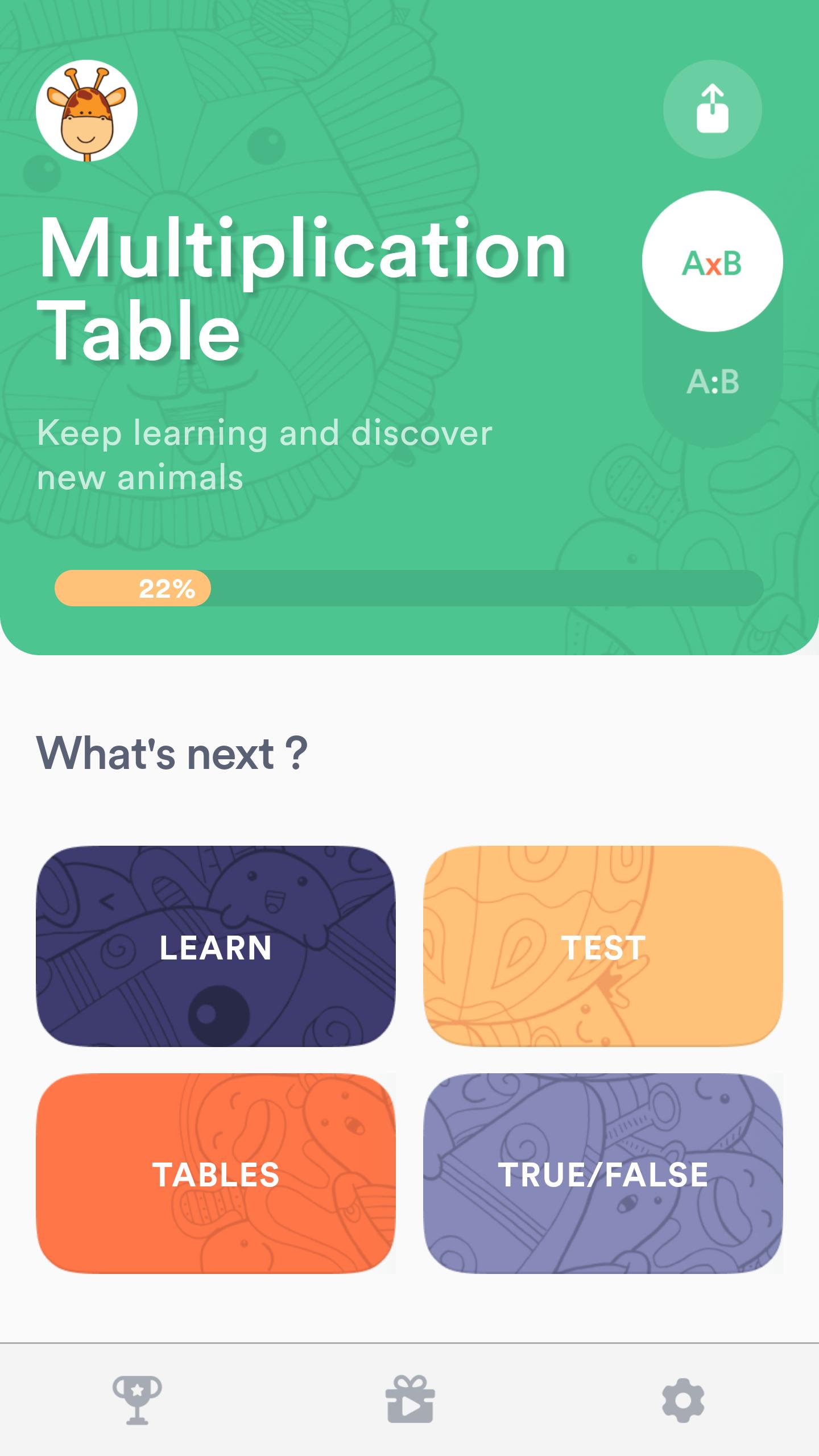The width and height of the screenshot is (819, 1456).
Task: Open the trophy achievements tab
Action: [137, 1400]
